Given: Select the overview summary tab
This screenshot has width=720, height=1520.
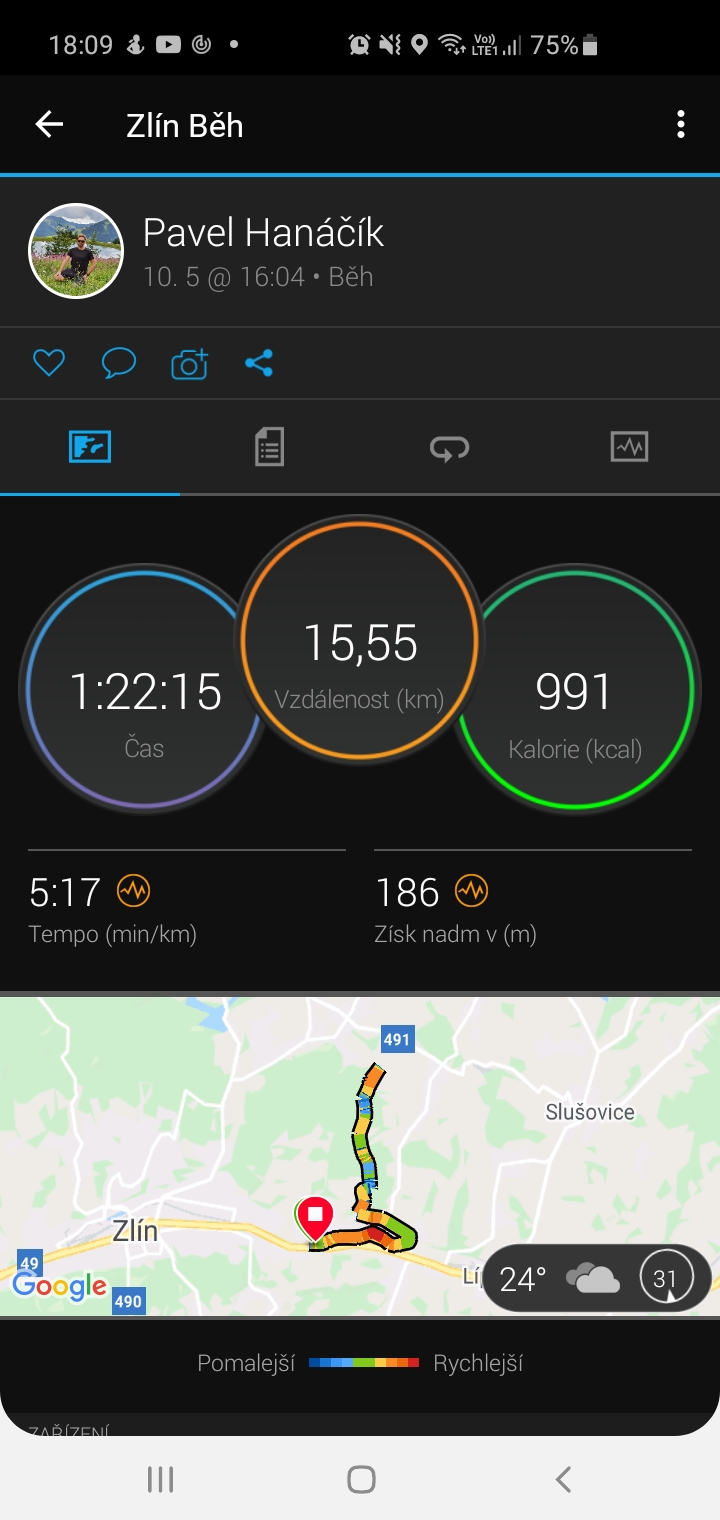Looking at the screenshot, I should point(90,447).
